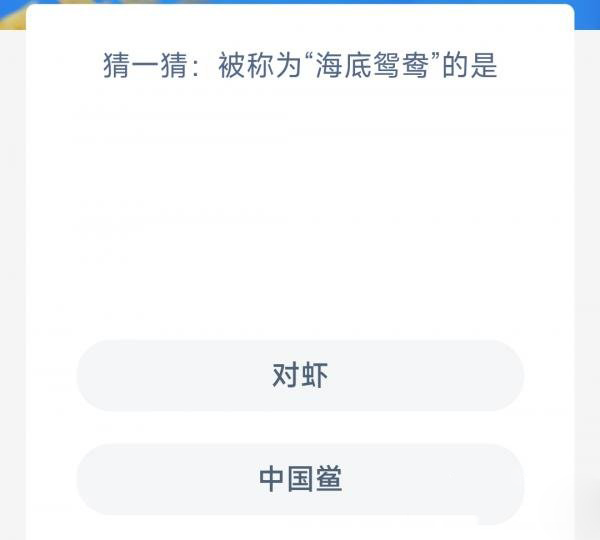
Task: Select the answer 对虾
Action: coord(300,375)
